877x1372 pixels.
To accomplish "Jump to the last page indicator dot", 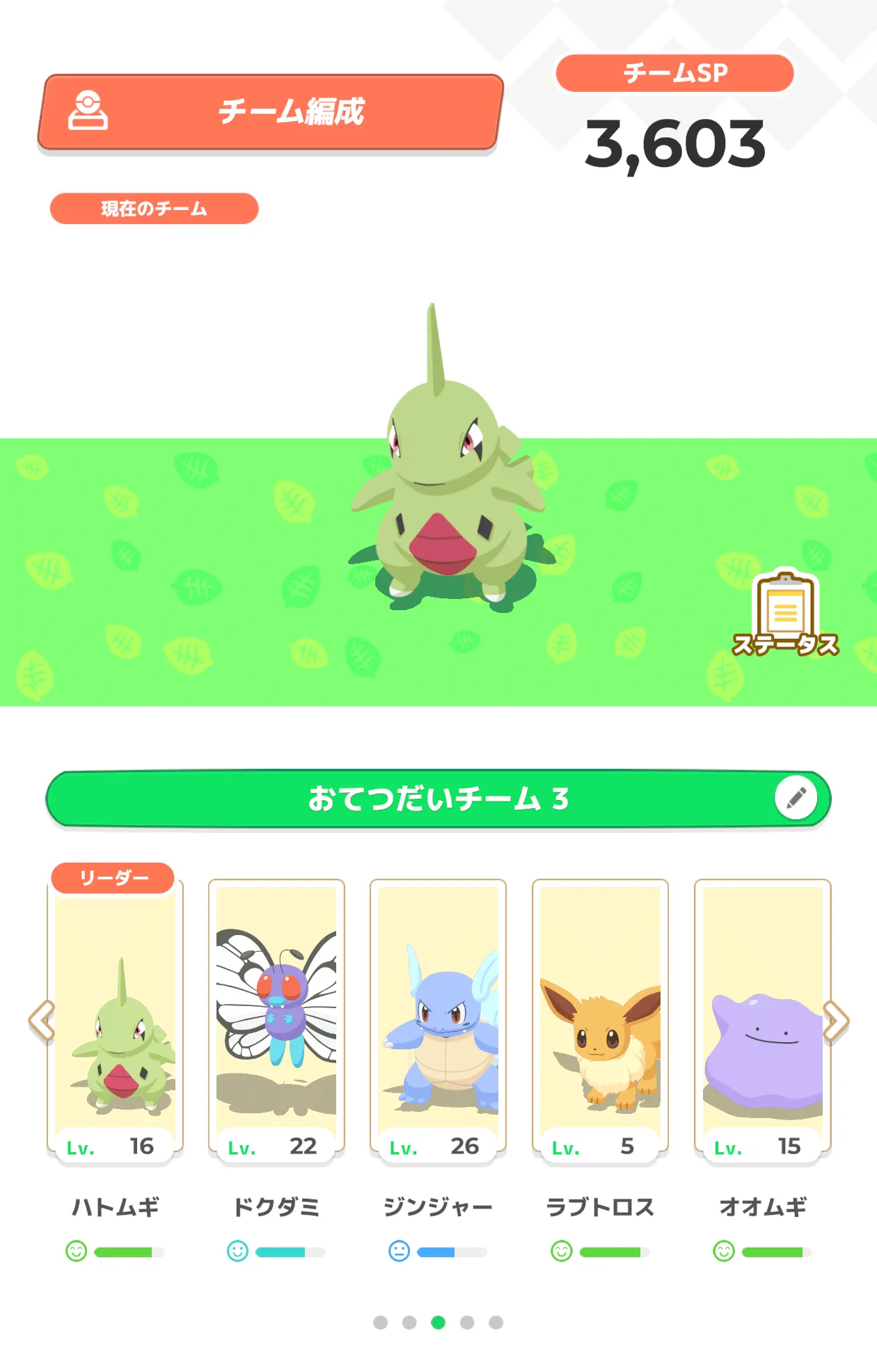I will tap(496, 1322).
